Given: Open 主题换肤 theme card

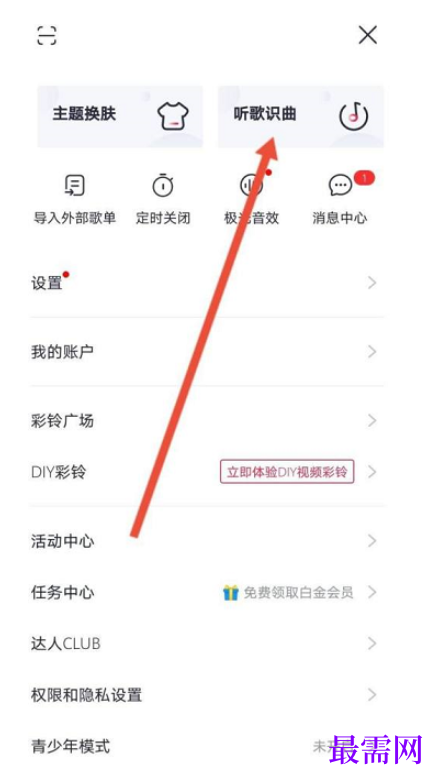Looking at the screenshot, I should [x=120, y=116].
